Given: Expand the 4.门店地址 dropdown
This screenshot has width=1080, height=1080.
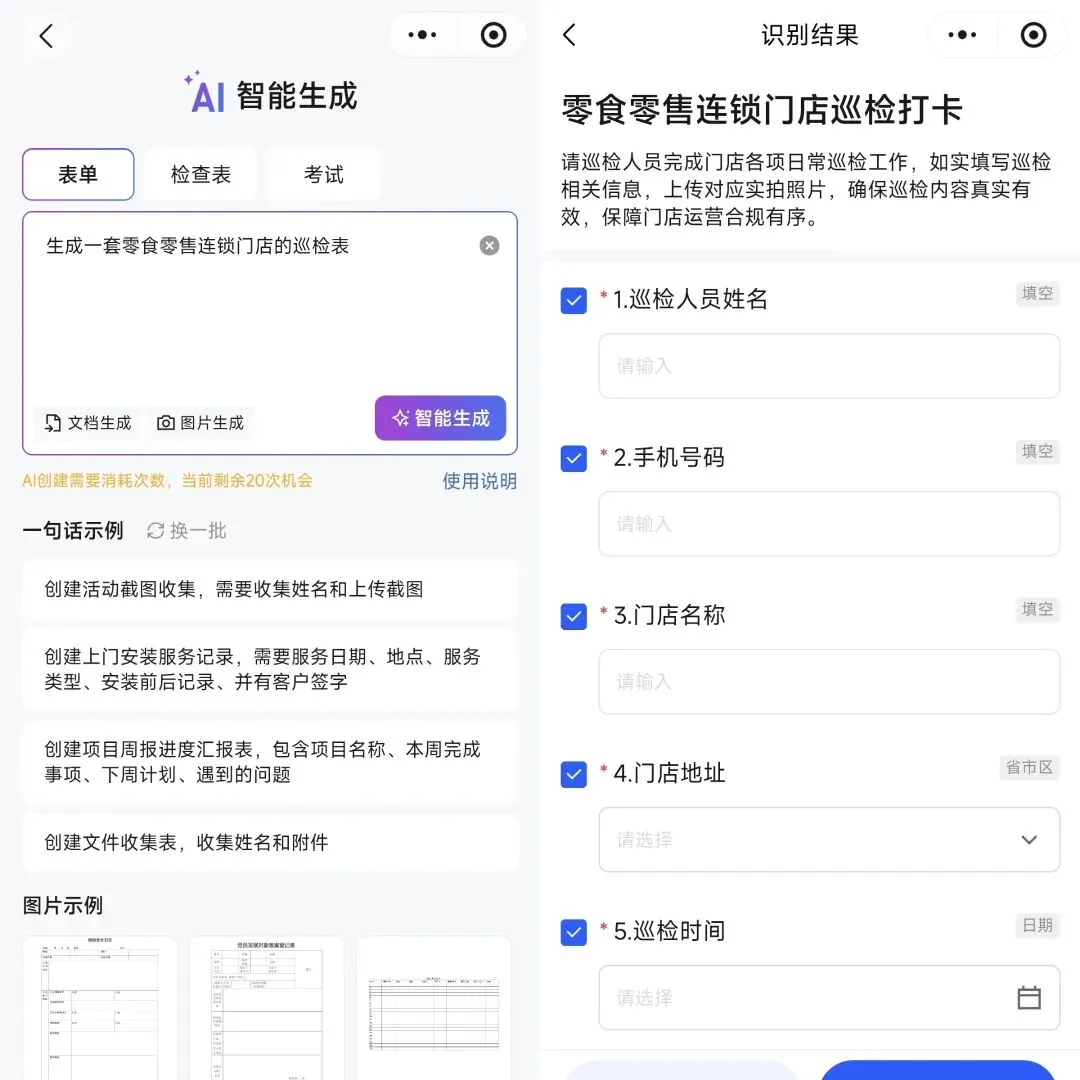Looking at the screenshot, I should (829, 840).
